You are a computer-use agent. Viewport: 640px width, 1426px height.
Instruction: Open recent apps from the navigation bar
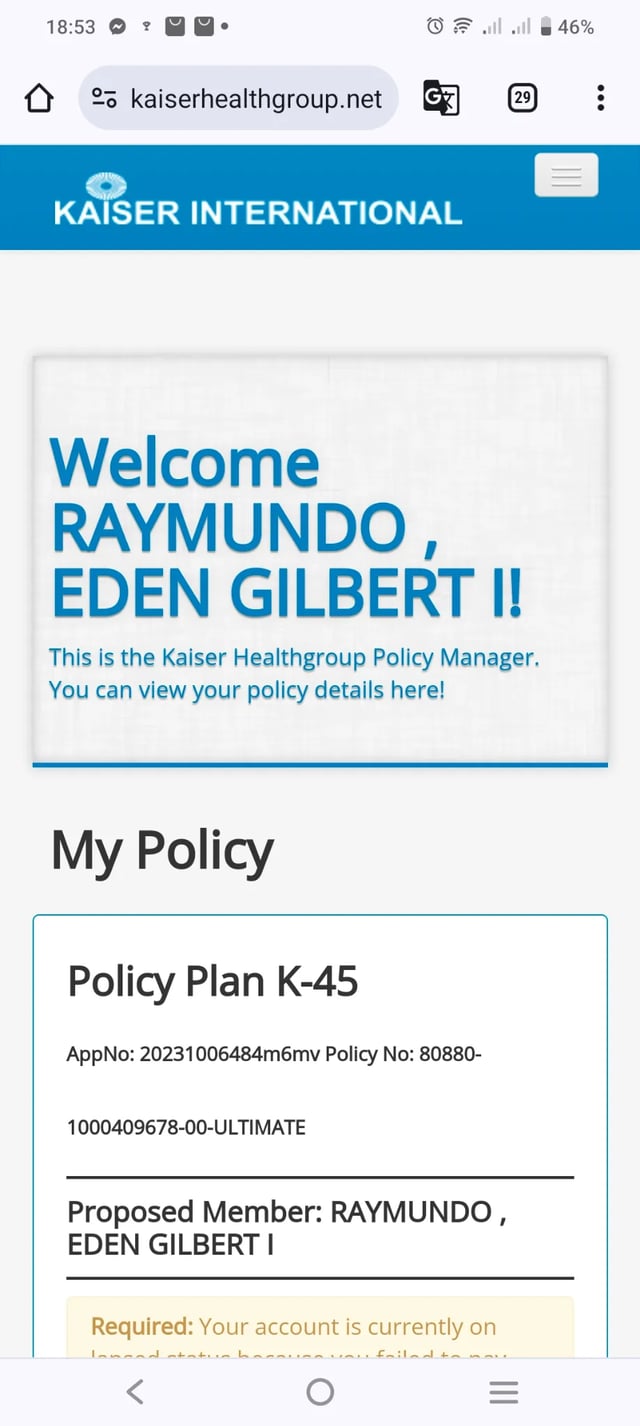(503, 1391)
